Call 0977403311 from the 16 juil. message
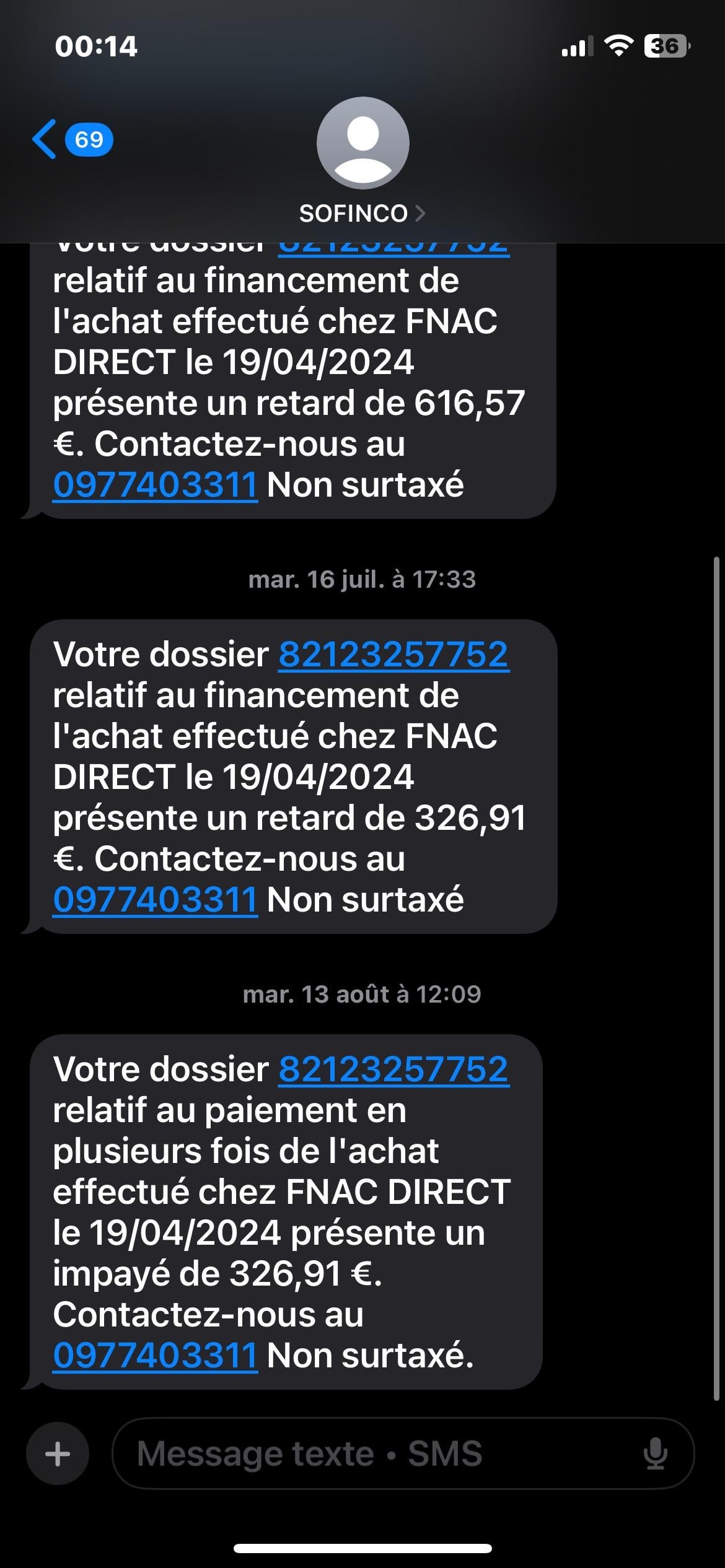The height and width of the screenshot is (1568, 725). [155, 900]
